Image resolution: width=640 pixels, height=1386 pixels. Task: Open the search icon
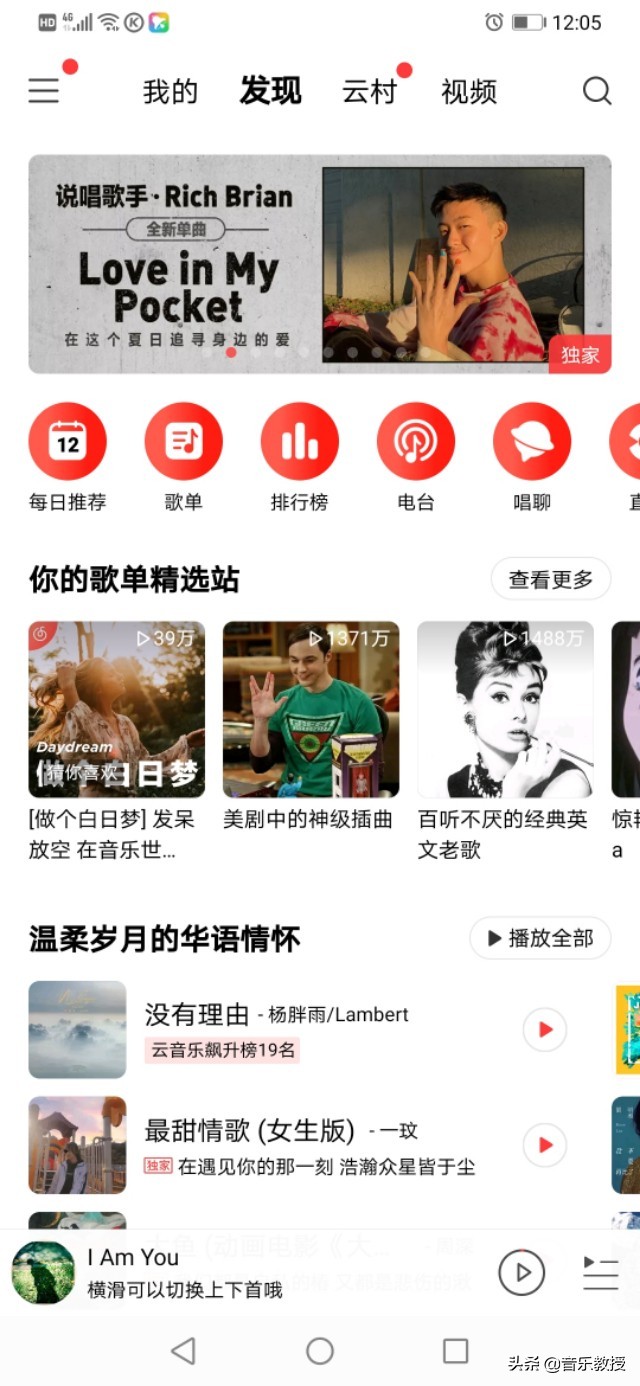[597, 92]
